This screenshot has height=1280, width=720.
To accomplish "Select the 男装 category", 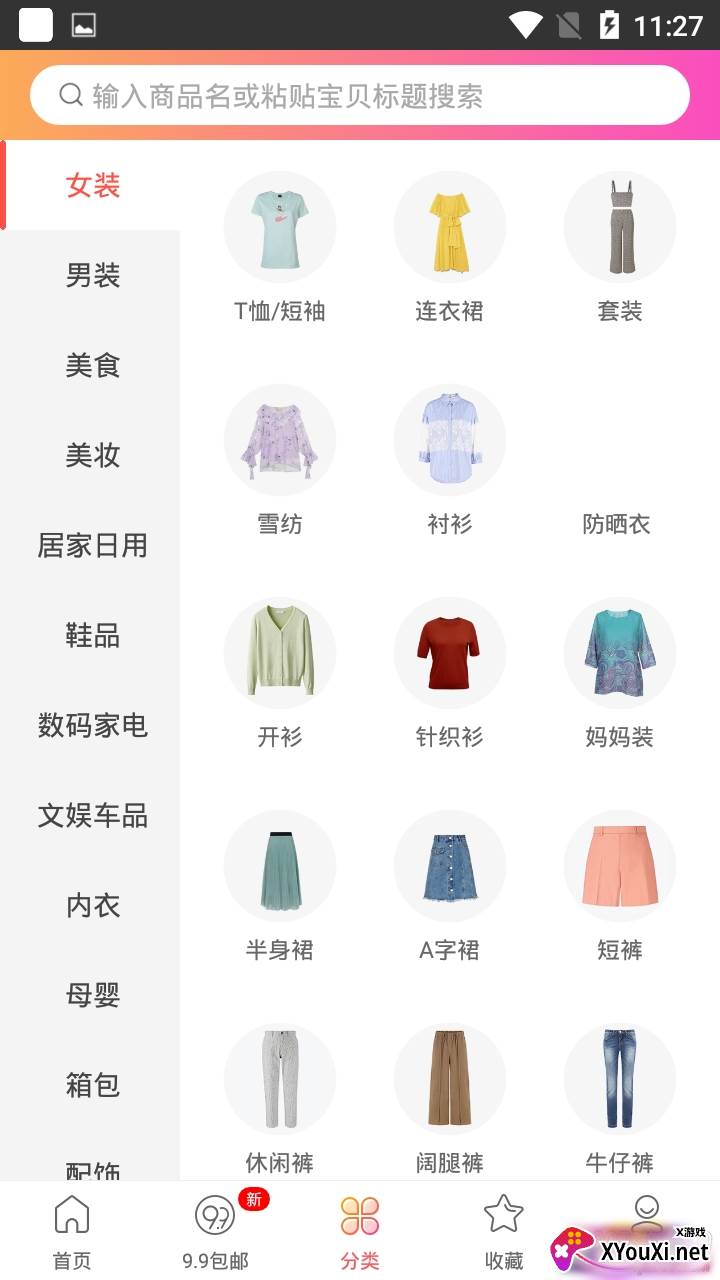I will pos(93,275).
